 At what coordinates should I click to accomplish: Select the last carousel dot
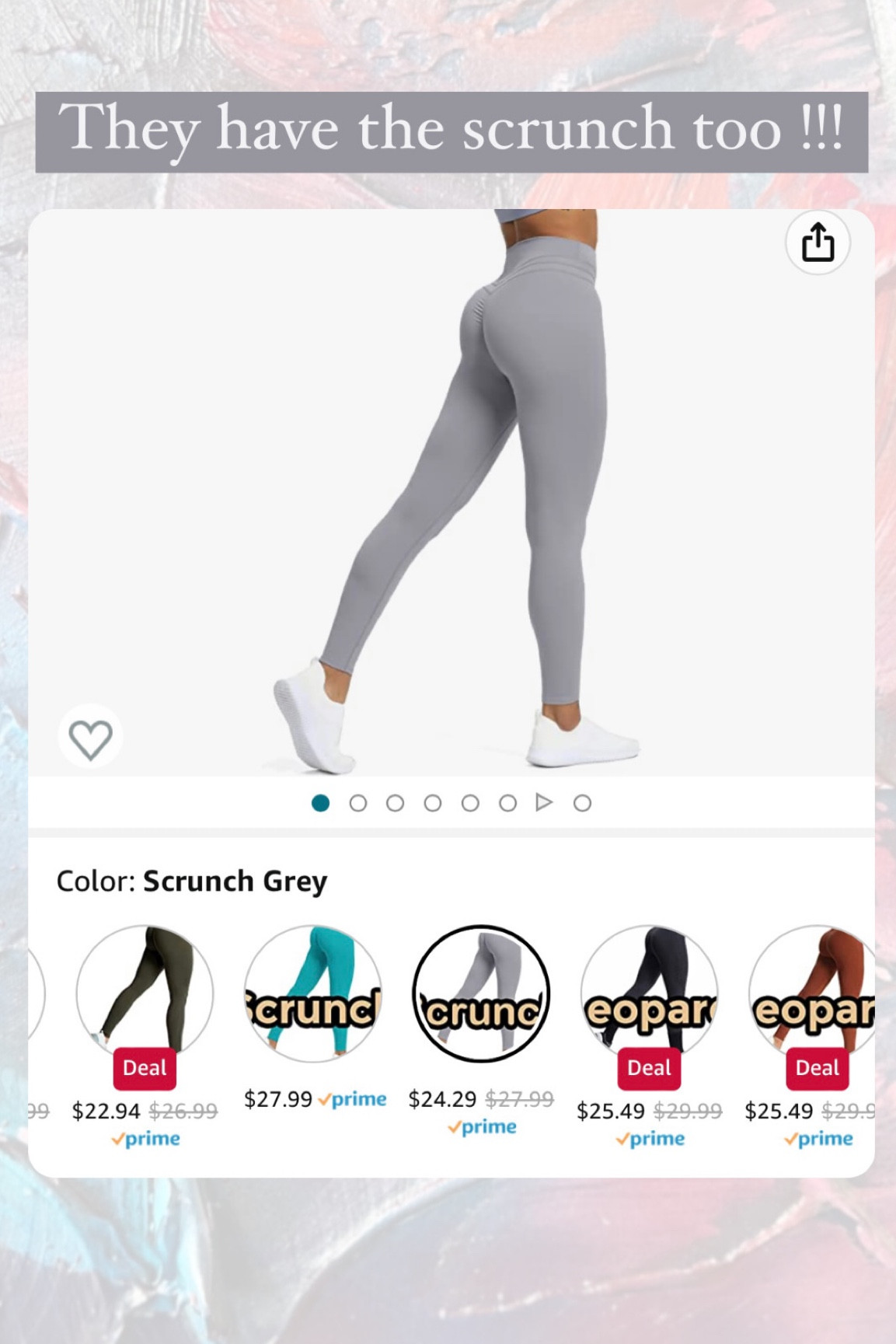[x=581, y=801]
